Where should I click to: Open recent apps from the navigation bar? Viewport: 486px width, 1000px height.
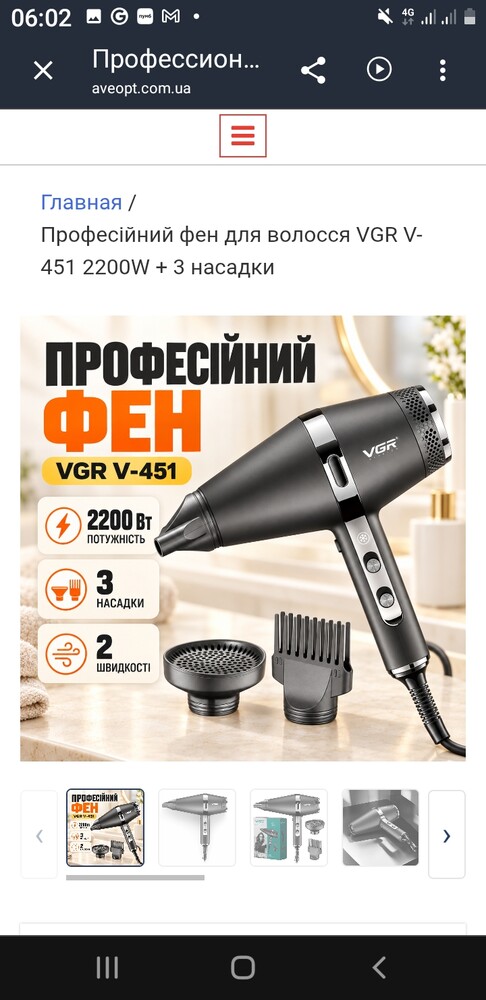coord(107,967)
